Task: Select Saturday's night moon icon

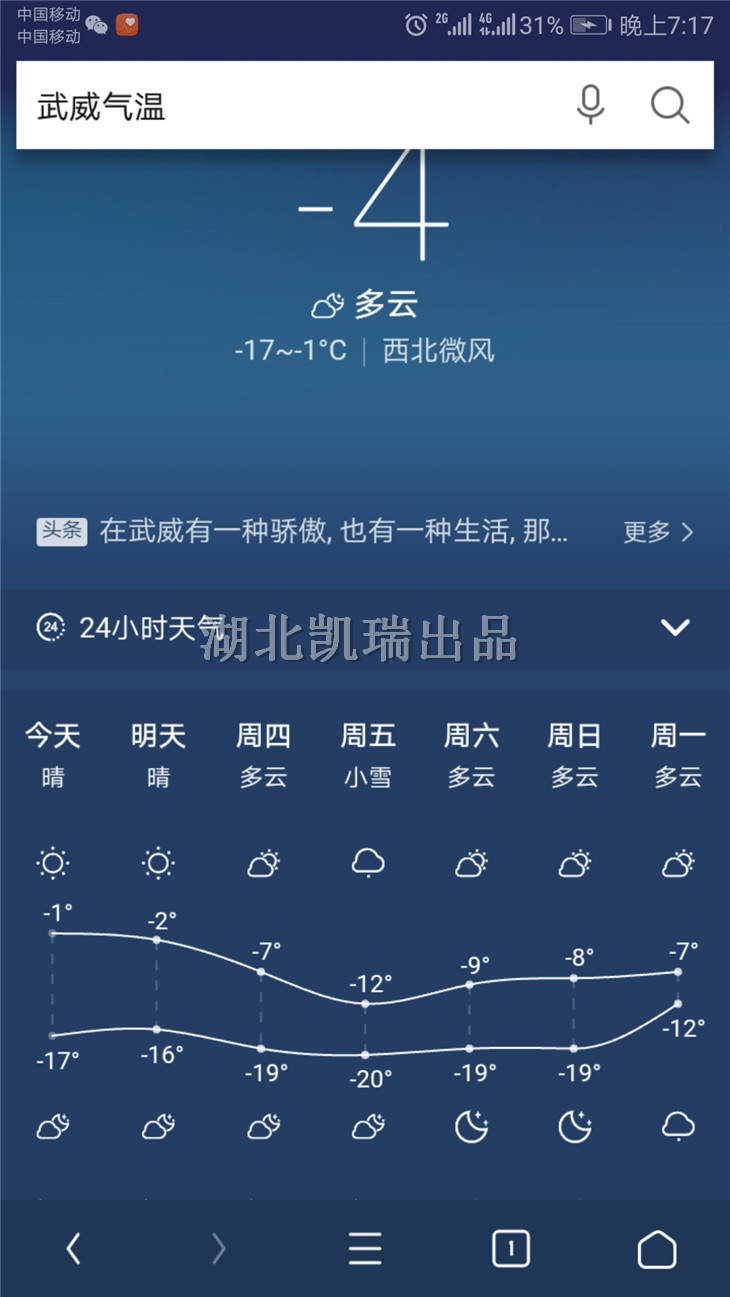Action: (x=470, y=1126)
